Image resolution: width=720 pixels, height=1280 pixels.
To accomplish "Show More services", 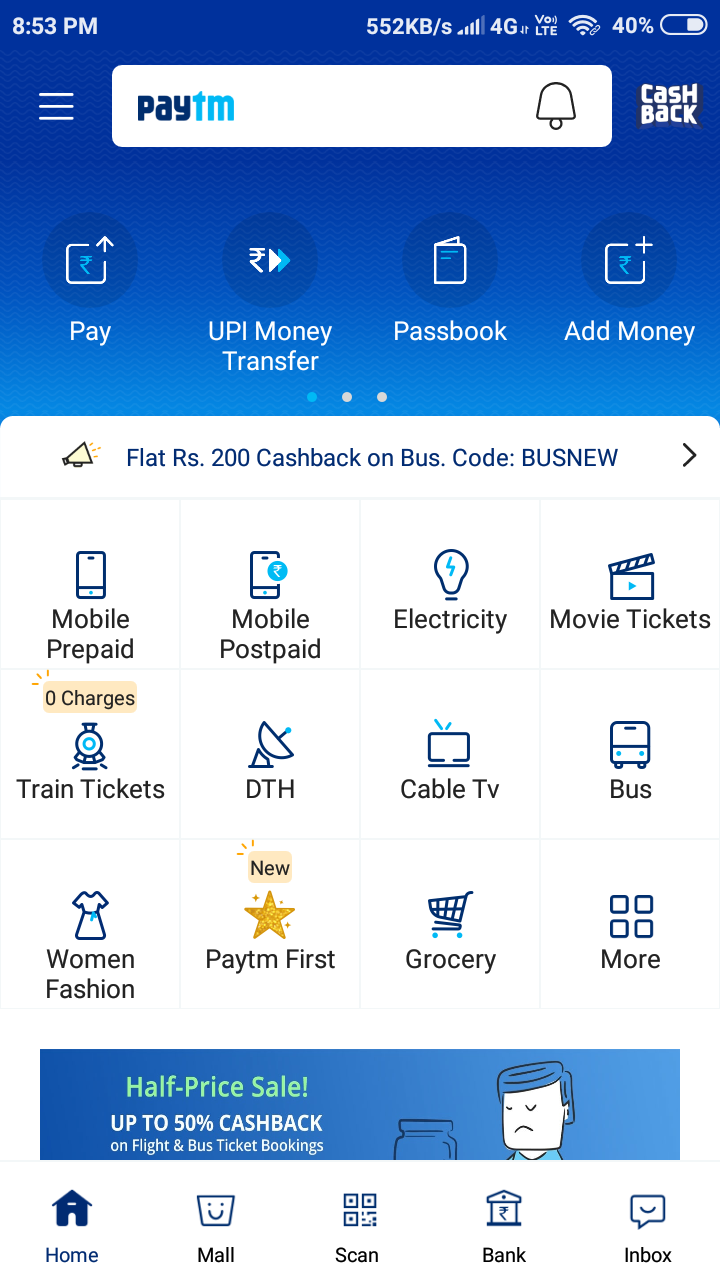I will pyautogui.click(x=630, y=932).
